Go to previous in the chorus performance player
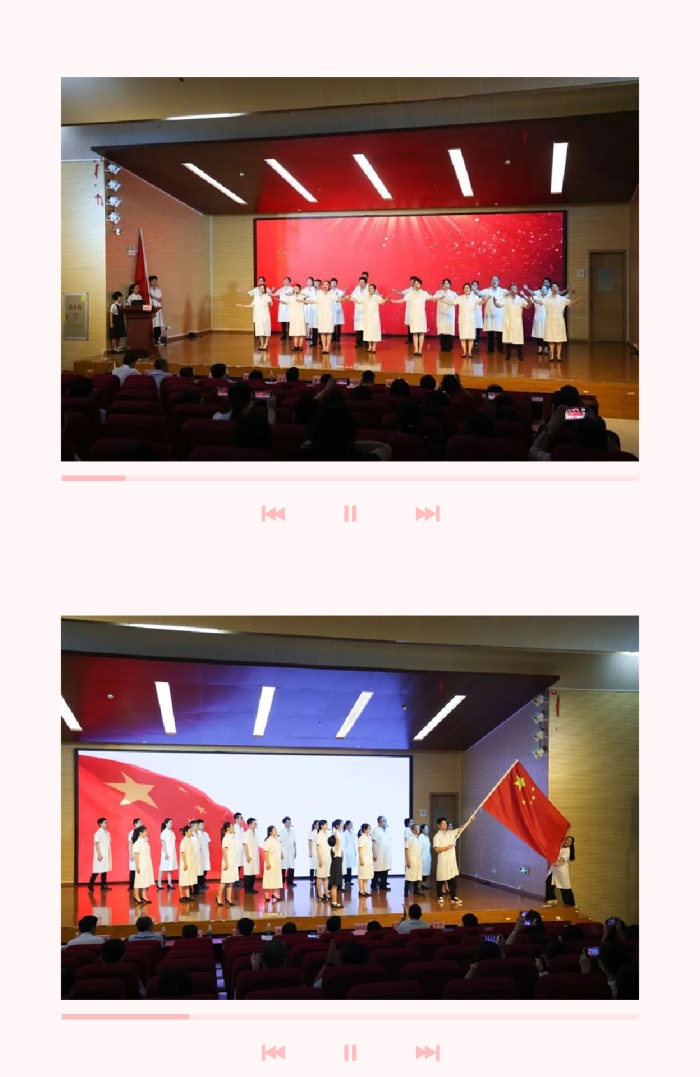Viewport: 700px width, 1077px height. pyautogui.click(x=273, y=514)
